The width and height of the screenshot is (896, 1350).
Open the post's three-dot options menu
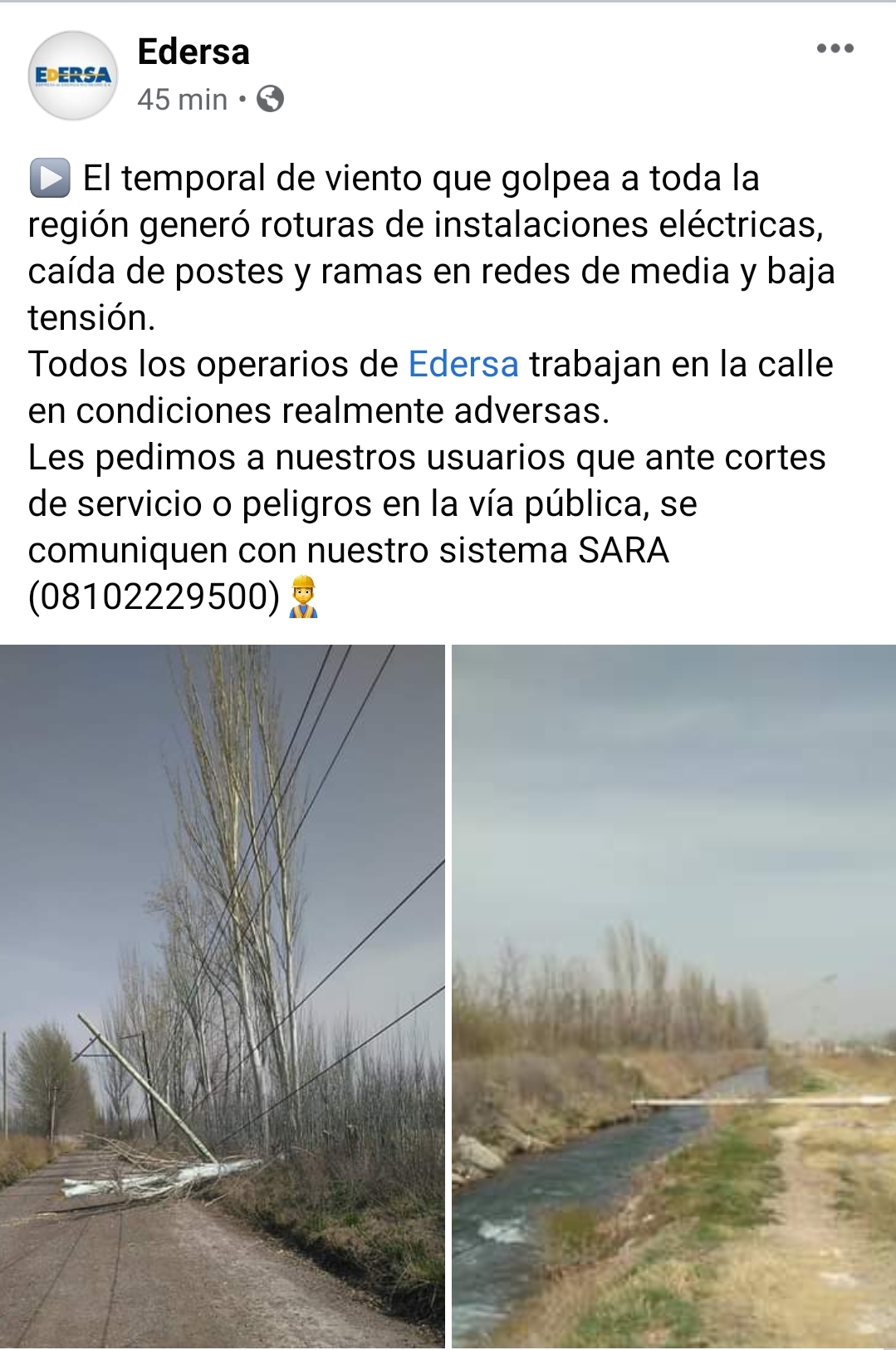point(835,48)
